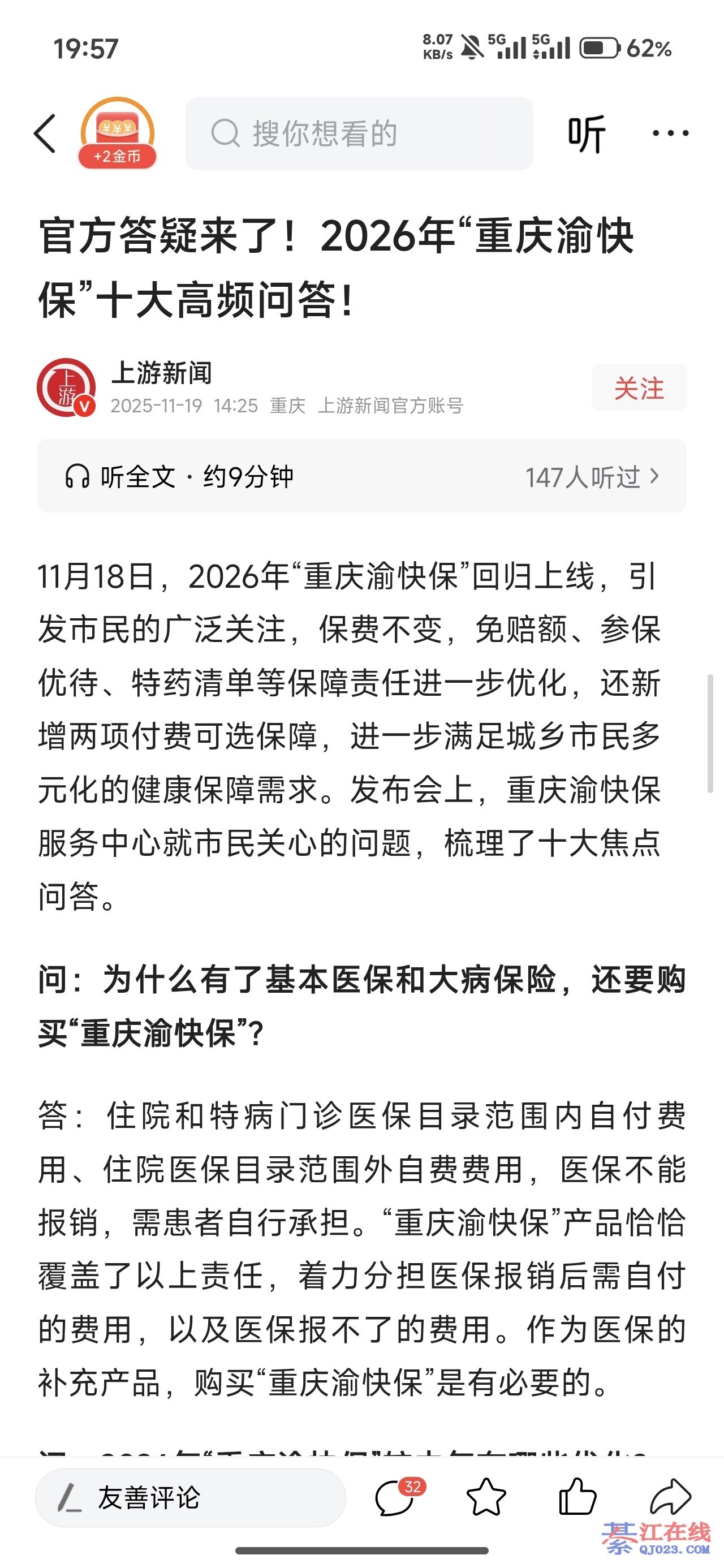Open the 友善评论 comment input field
Screen dimensions: 724x1568
[190, 1497]
